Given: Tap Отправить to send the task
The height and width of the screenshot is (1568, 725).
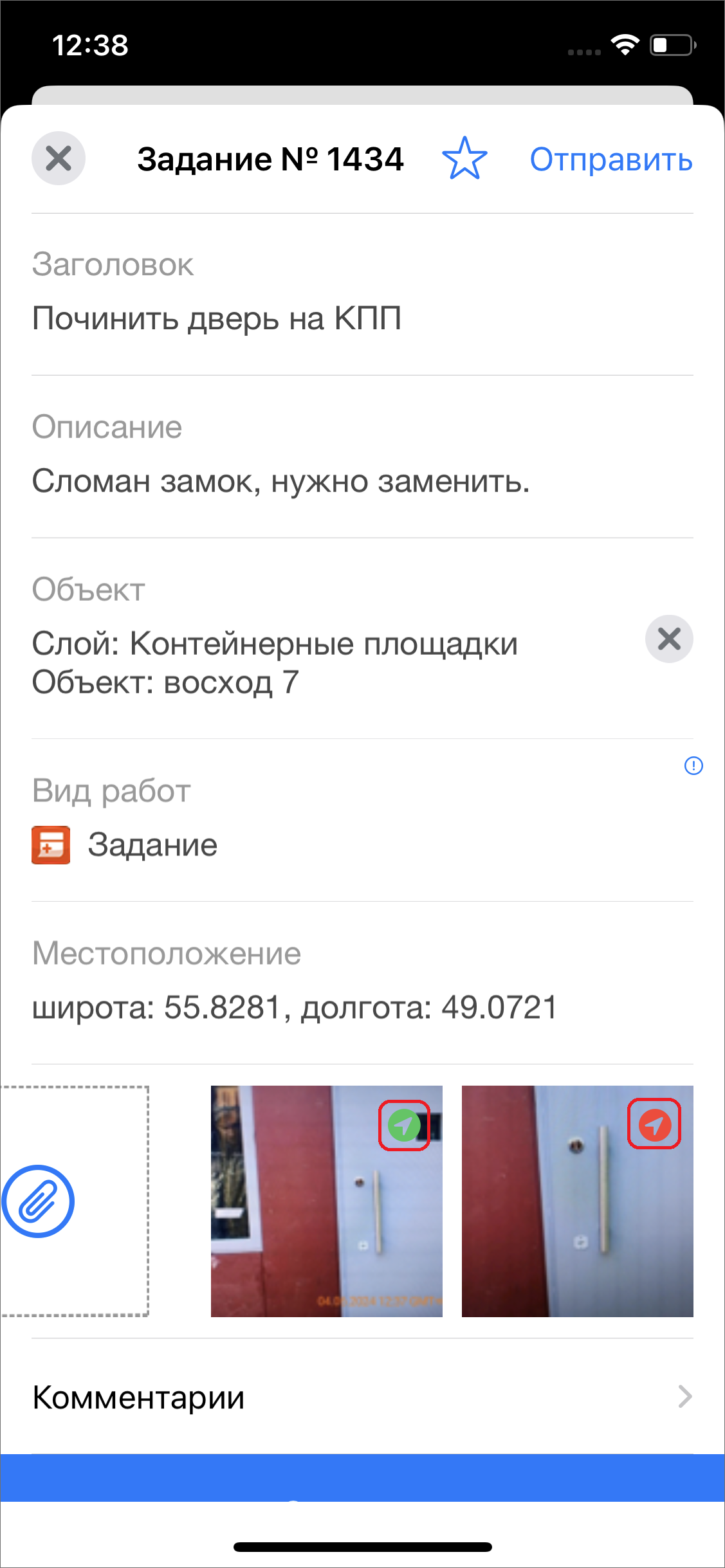Looking at the screenshot, I should click(x=610, y=160).
